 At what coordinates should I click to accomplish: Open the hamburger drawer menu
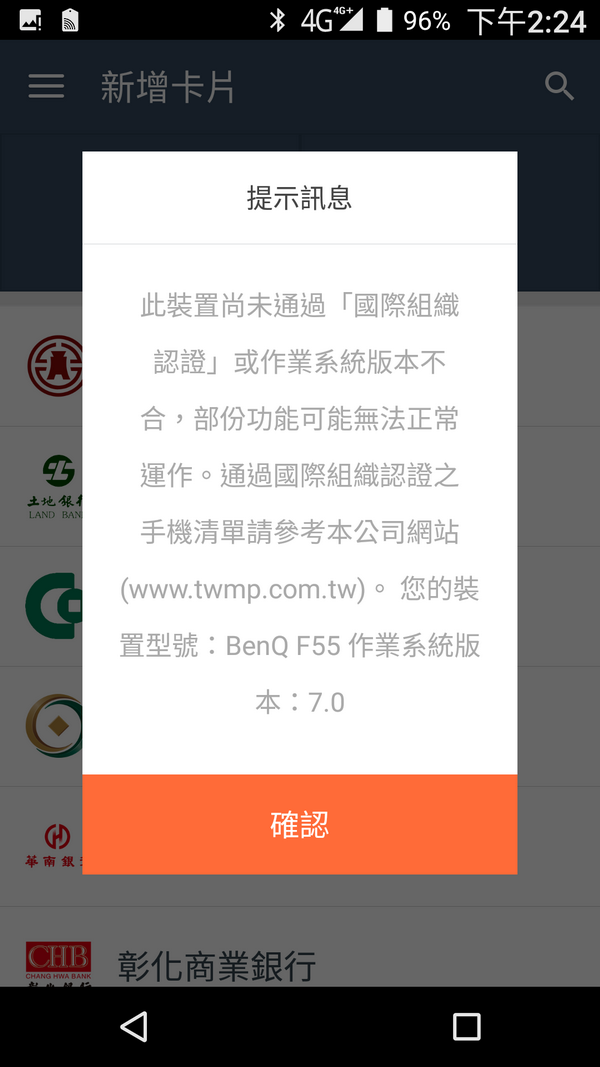46,86
